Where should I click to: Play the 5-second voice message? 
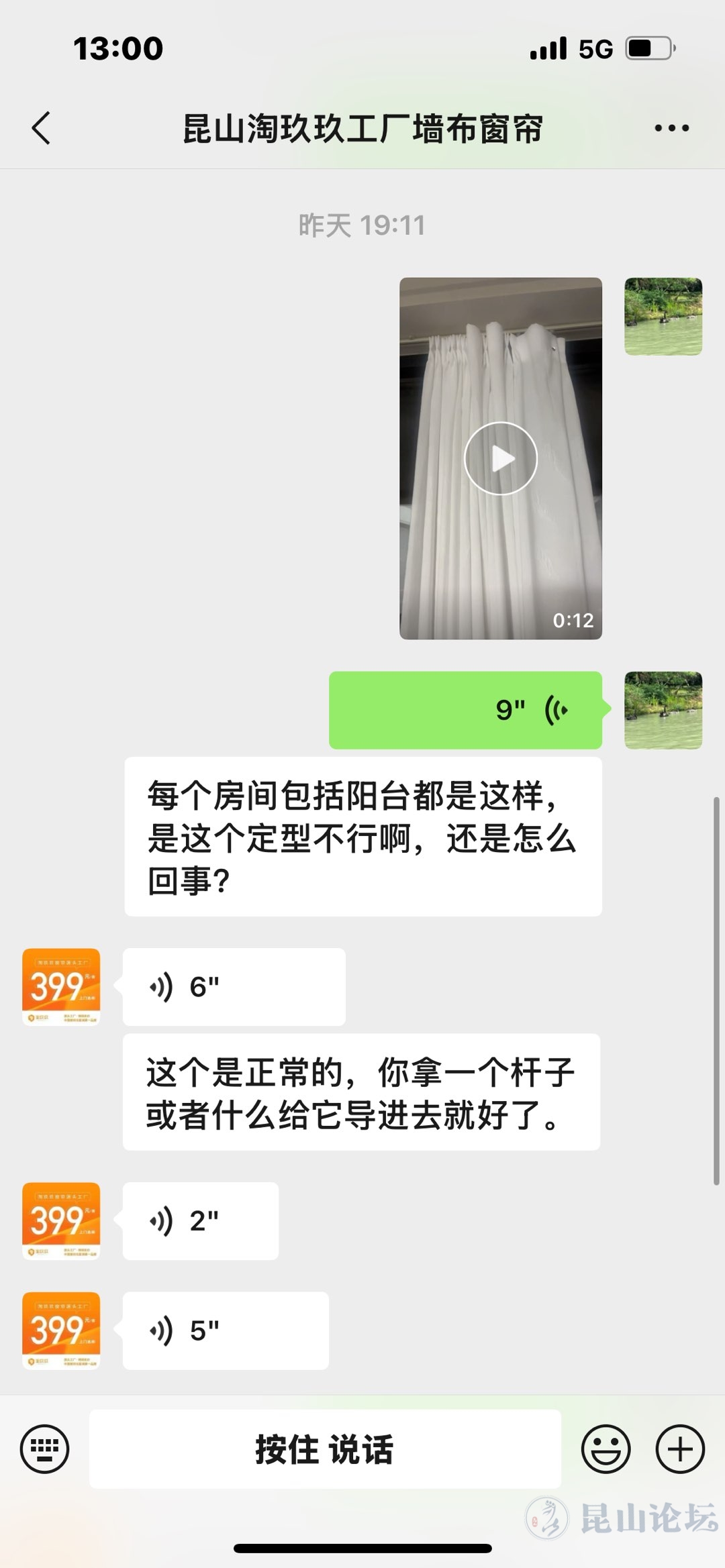[x=225, y=1330]
